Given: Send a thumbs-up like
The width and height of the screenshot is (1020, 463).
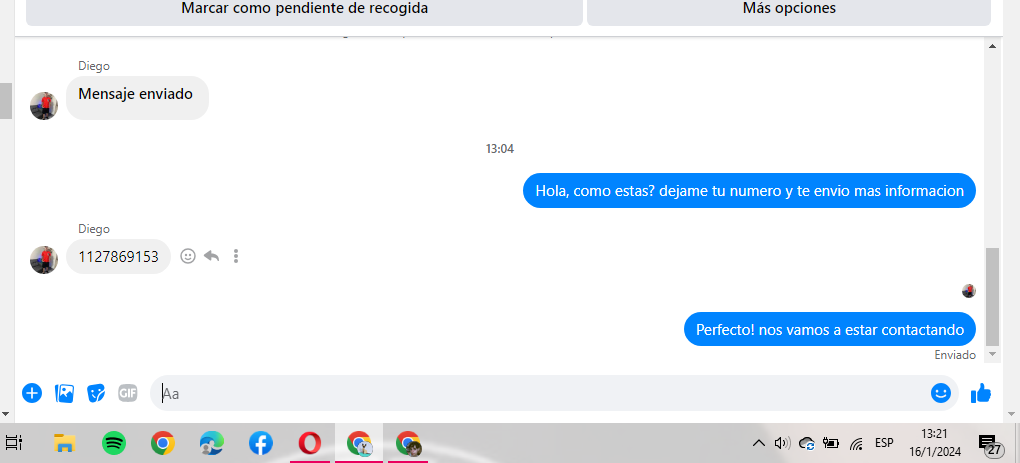Looking at the screenshot, I should [981, 393].
